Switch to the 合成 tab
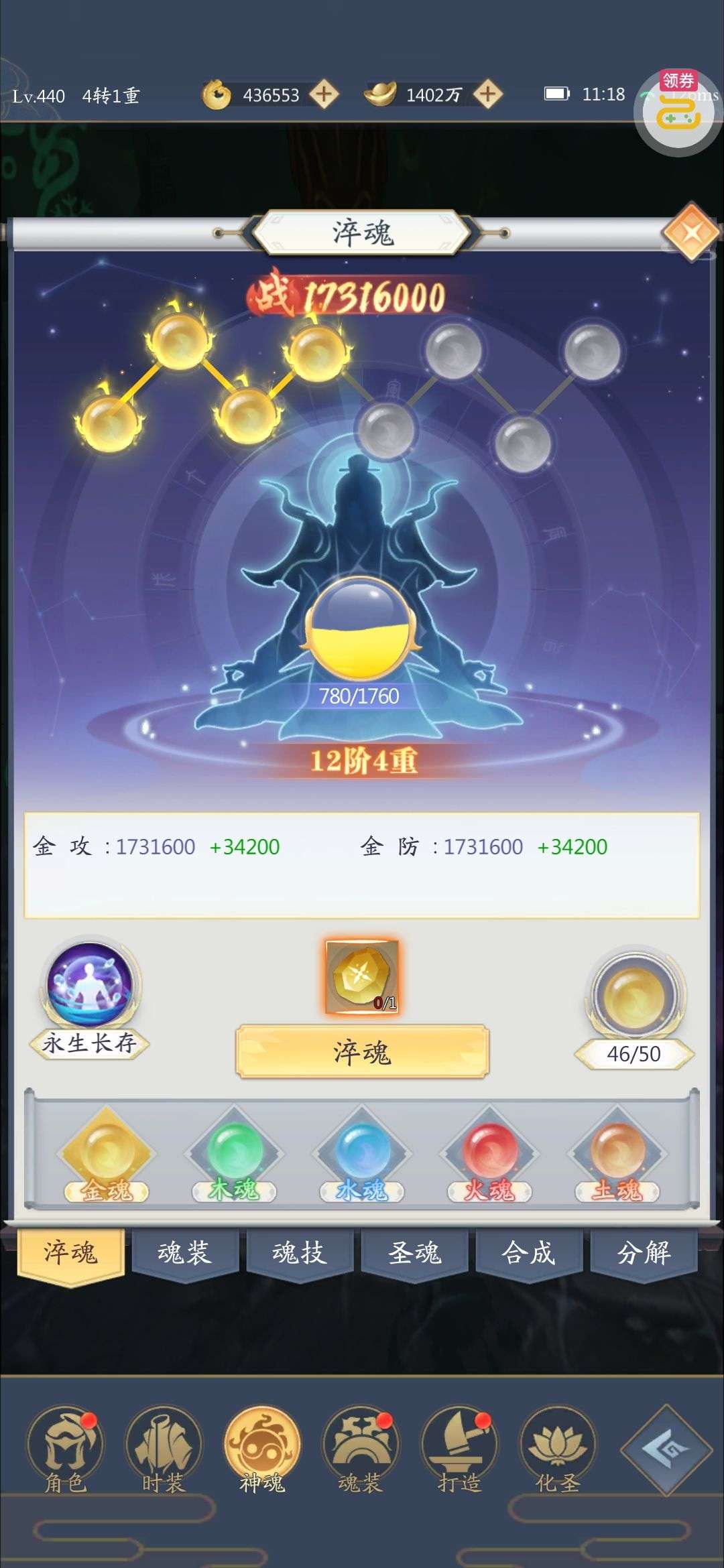The width and height of the screenshot is (724, 1568). coord(529,1252)
